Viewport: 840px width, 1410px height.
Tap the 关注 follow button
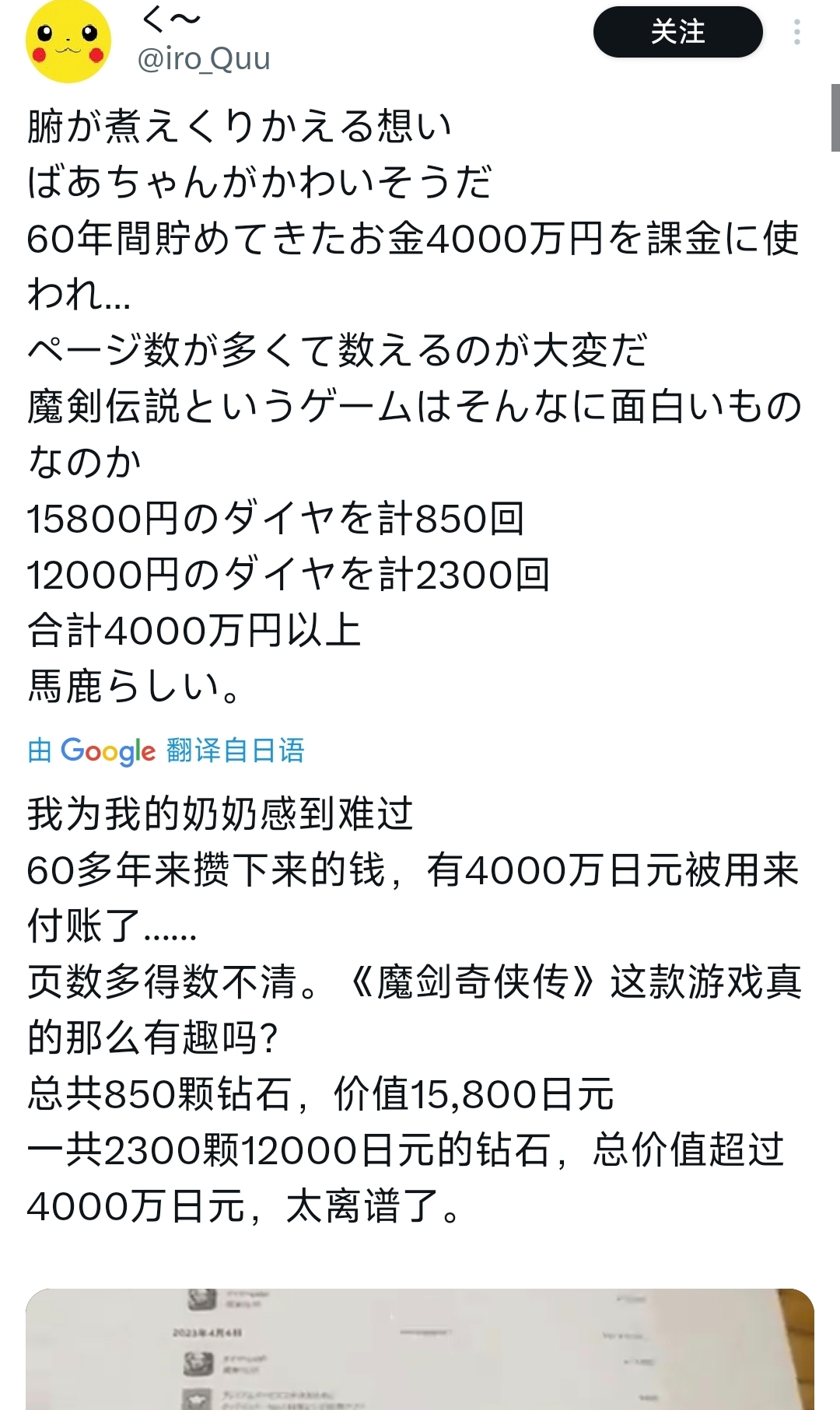click(677, 32)
